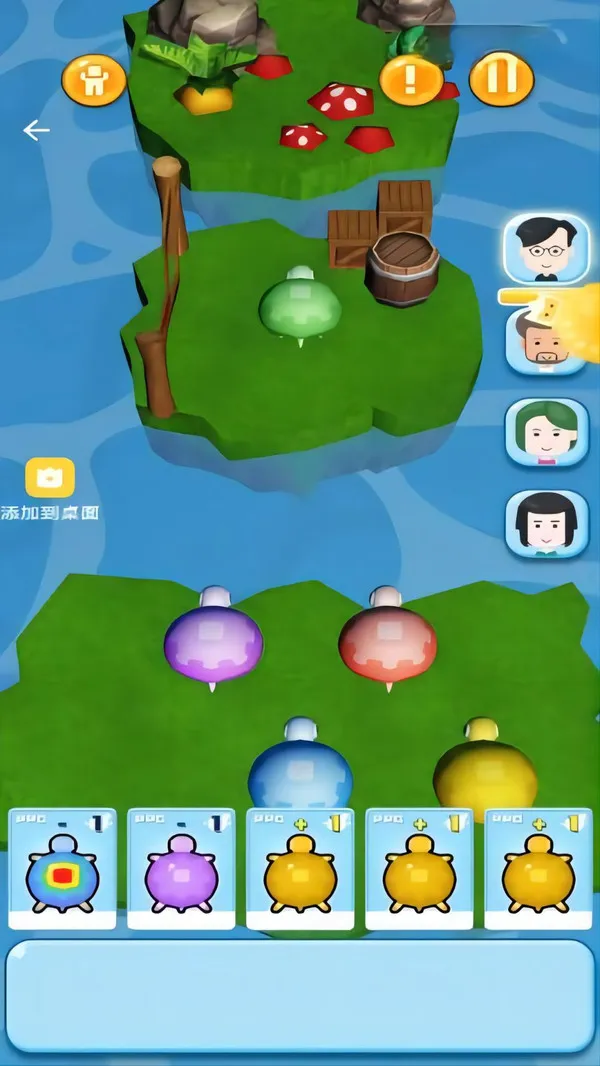Select the purple slime on the grass
The width and height of the screenshot is (600, 1066).
[x=213, y=640]
